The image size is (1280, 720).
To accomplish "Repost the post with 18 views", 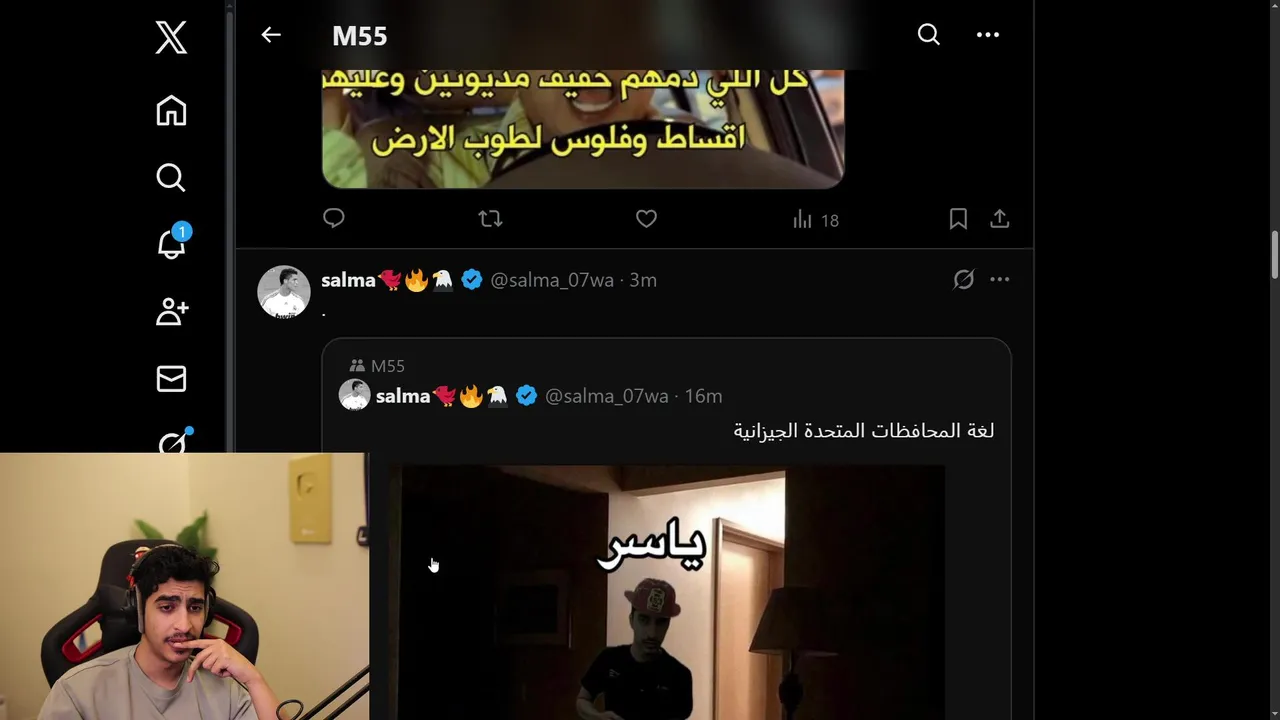I will (490, 218).
